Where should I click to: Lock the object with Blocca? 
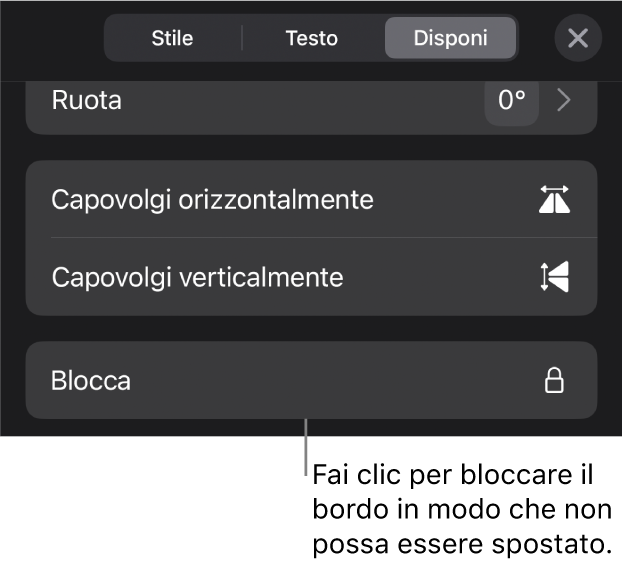(311, 381)
